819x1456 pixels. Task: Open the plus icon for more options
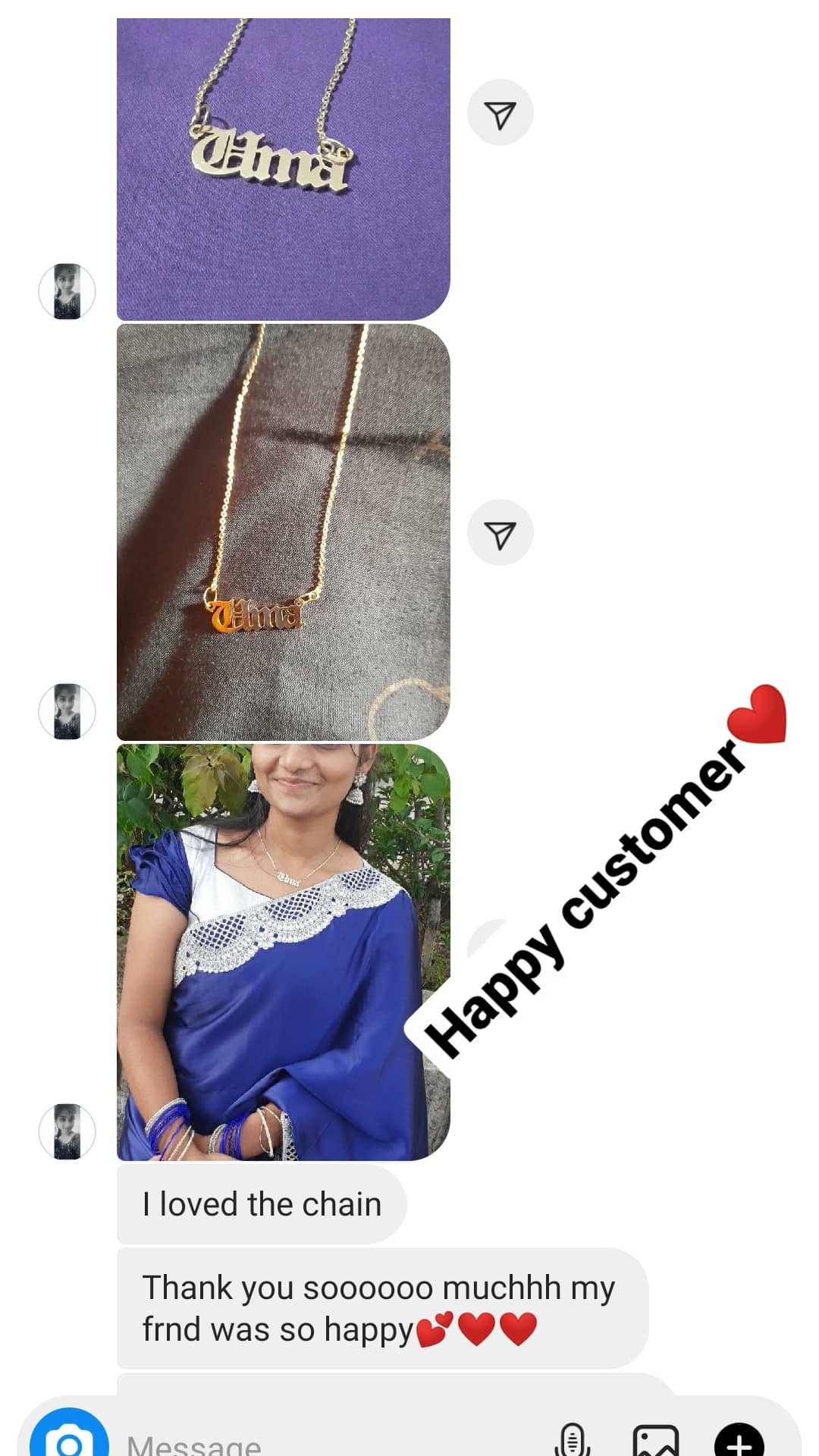[x=739, y=1440]
